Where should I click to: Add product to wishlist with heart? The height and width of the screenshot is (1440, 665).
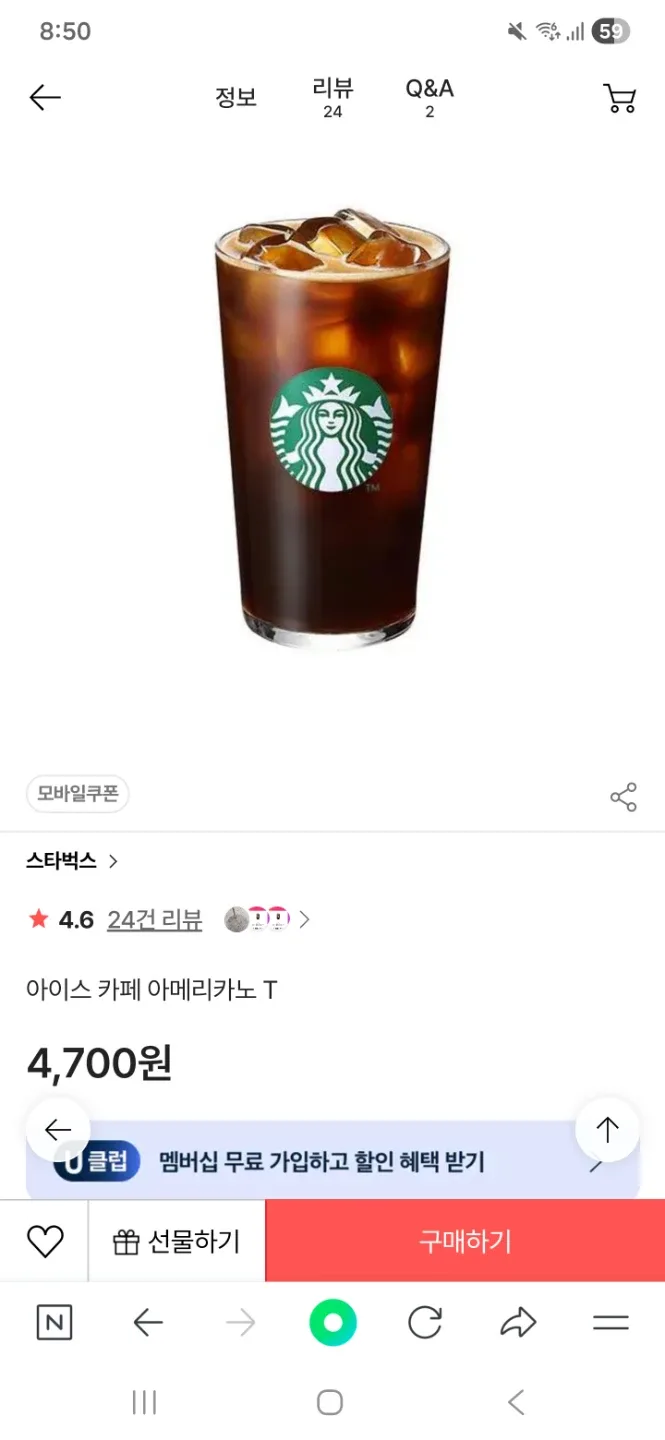pos(45,1241)
